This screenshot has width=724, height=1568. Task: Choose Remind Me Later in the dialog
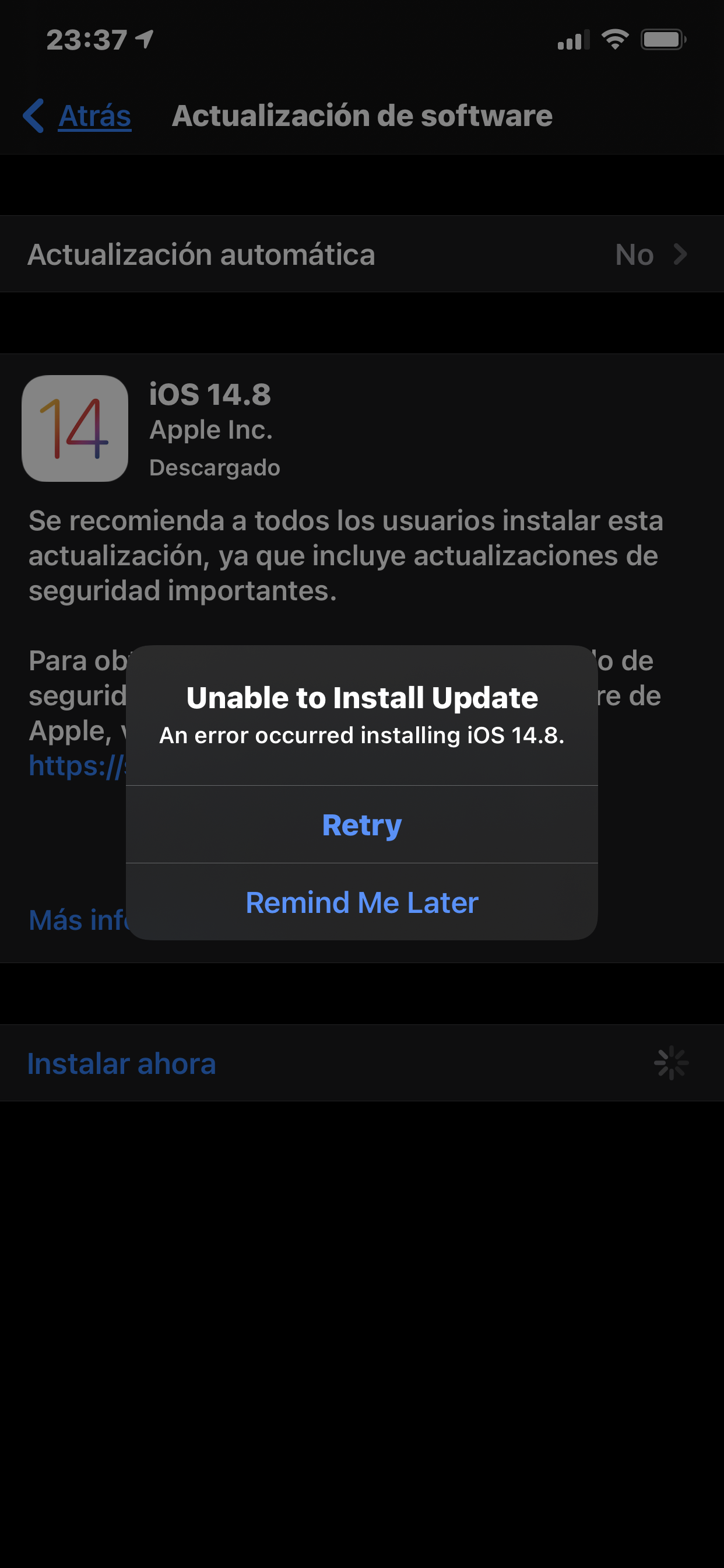tap(362, 902)
